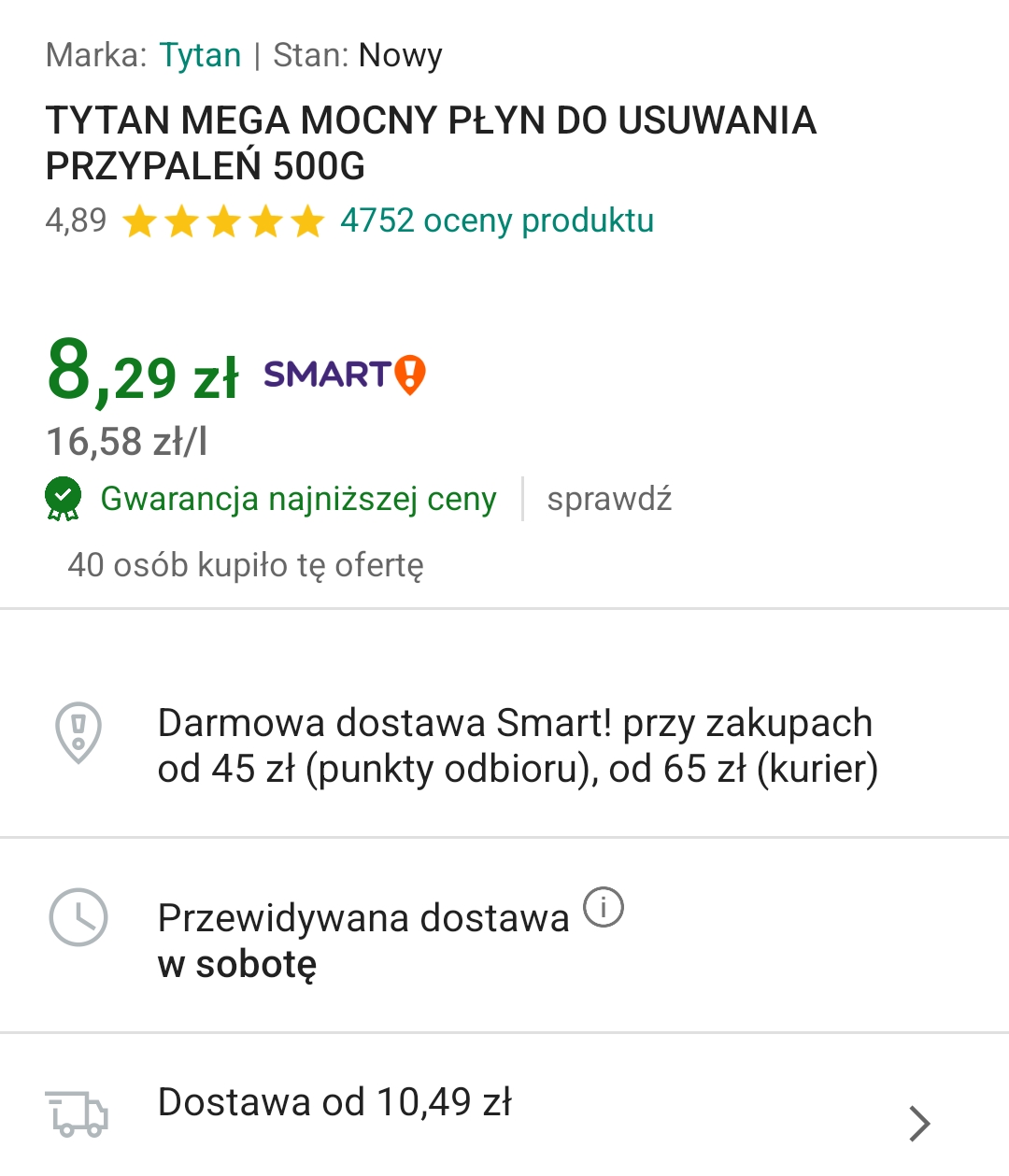Expand Dostawa od 10,49 zł options

[x=919, y=1123]
